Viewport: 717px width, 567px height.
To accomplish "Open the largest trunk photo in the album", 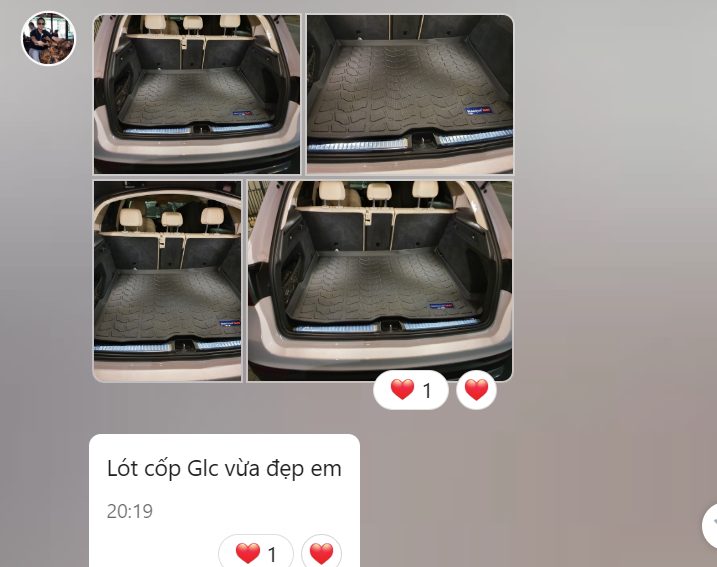I will (x=379, y=280).
